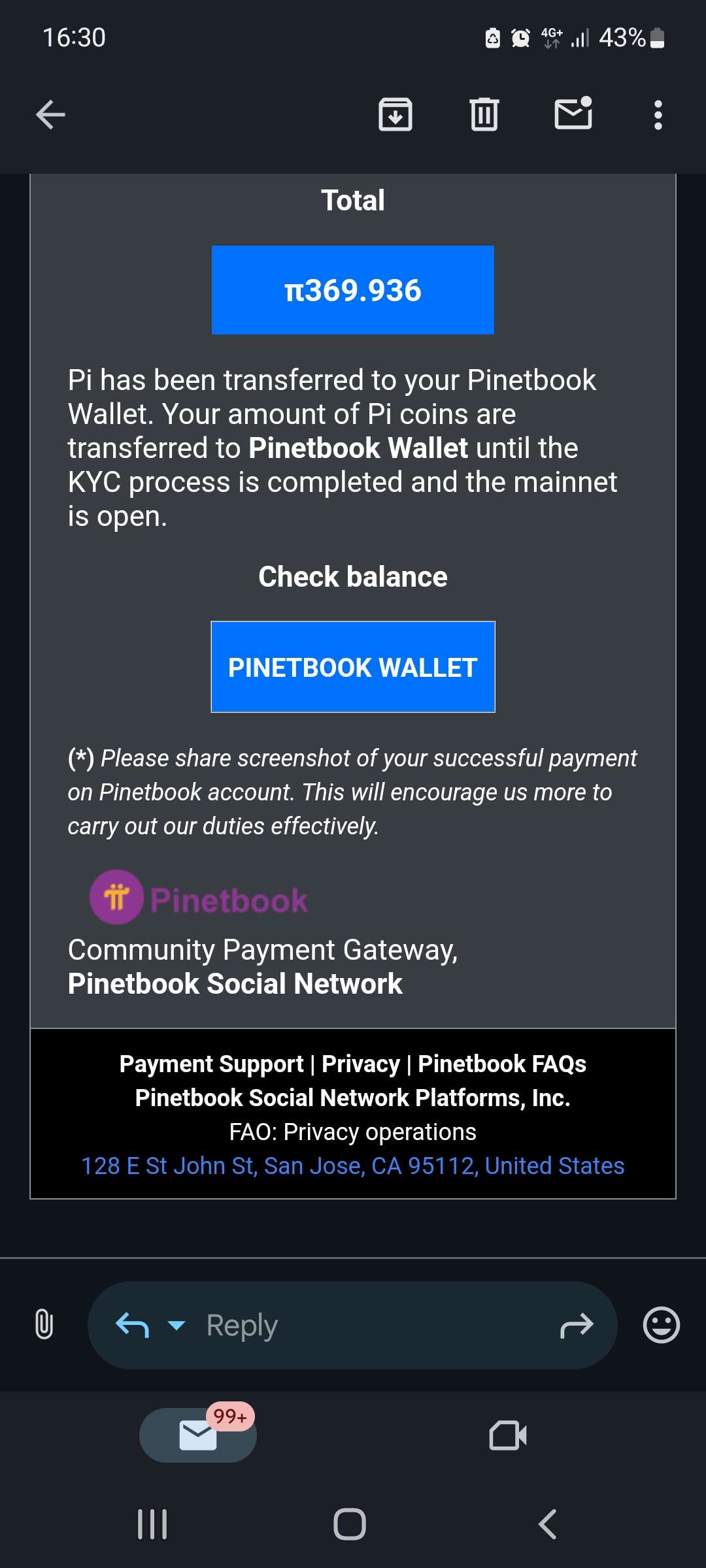This screenshot has width=706, height=1568.
Task: Switch to the Meet video tab
Action: point(508,1435)
